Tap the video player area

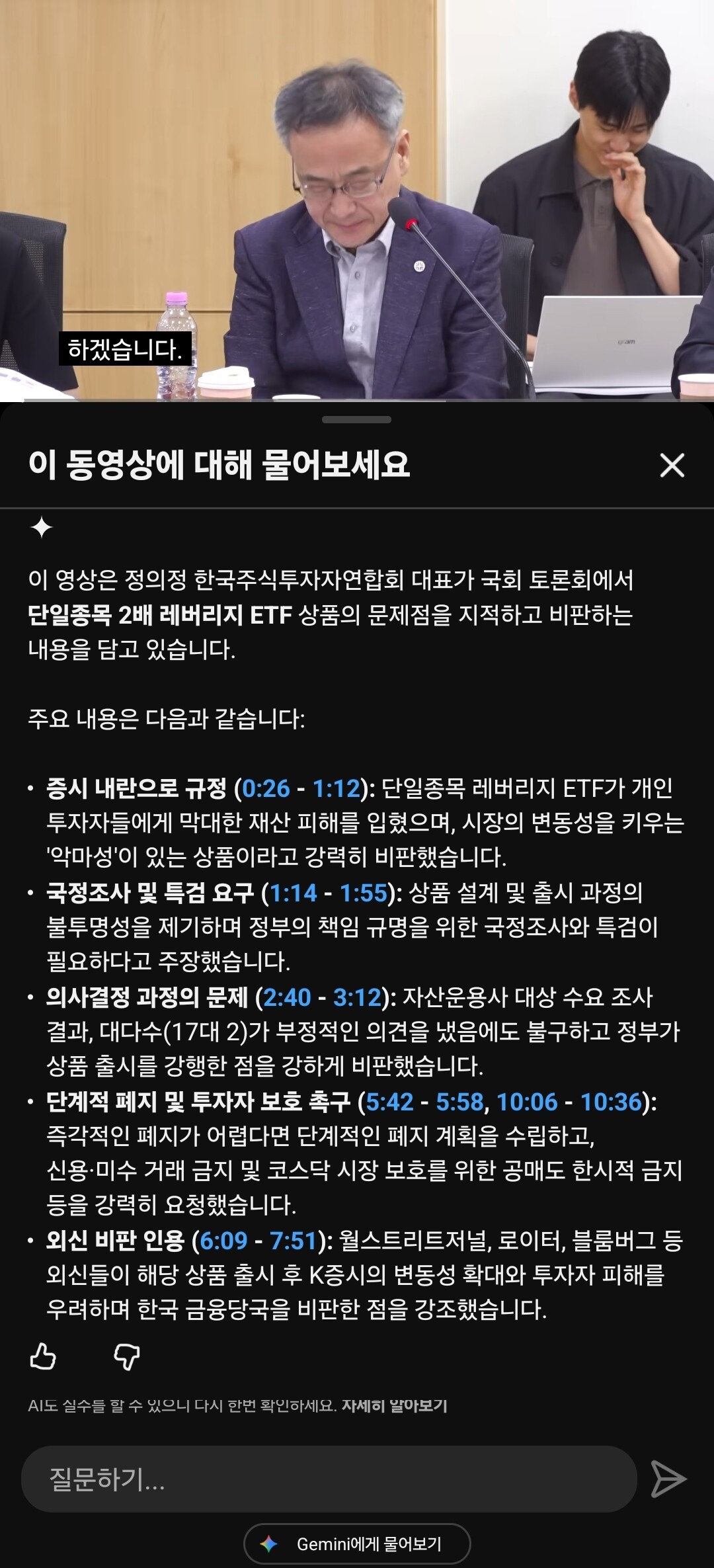point(357,200)
